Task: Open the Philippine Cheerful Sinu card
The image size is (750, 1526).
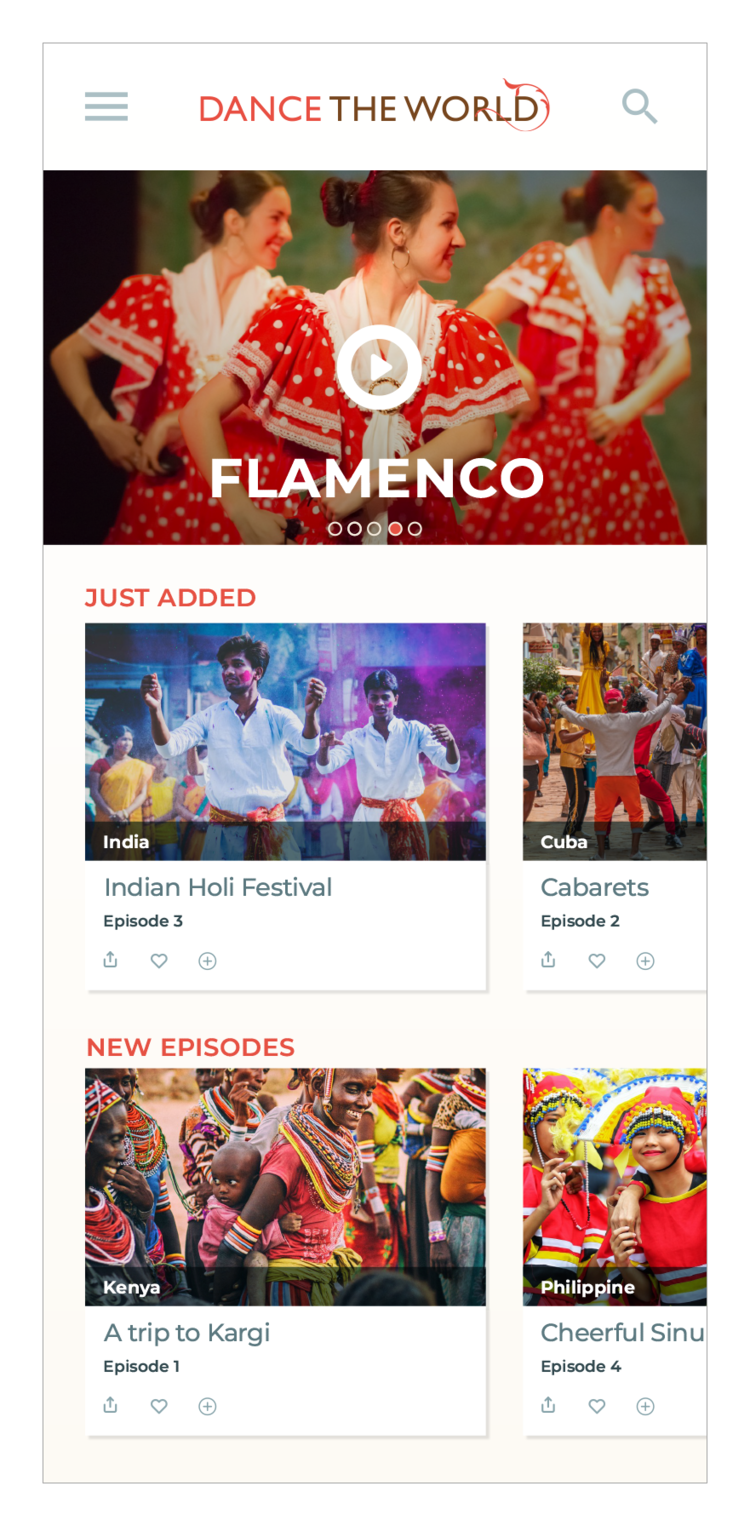Action: click(615, 1252)
